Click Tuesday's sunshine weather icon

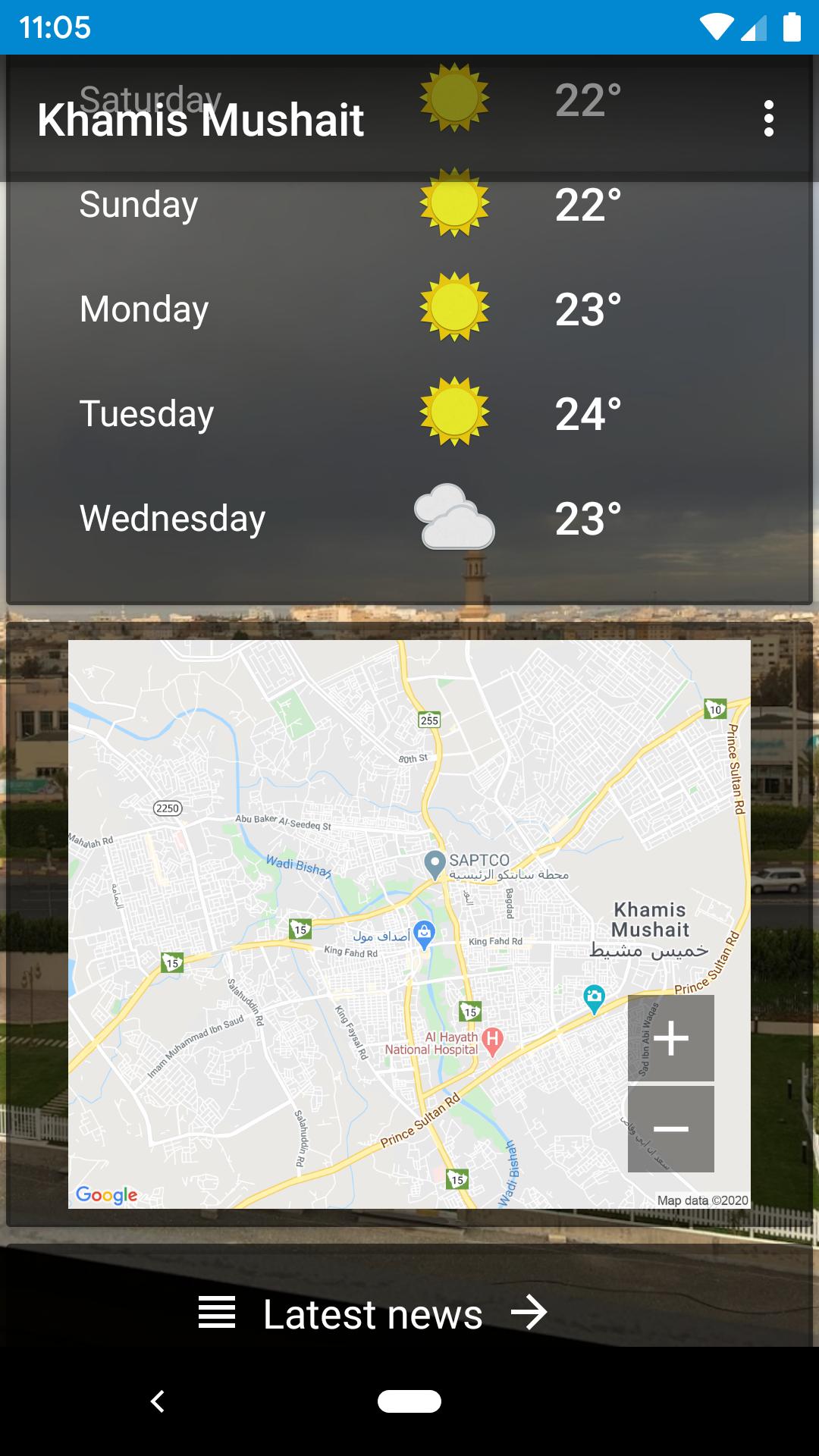[x=453, y=413]
